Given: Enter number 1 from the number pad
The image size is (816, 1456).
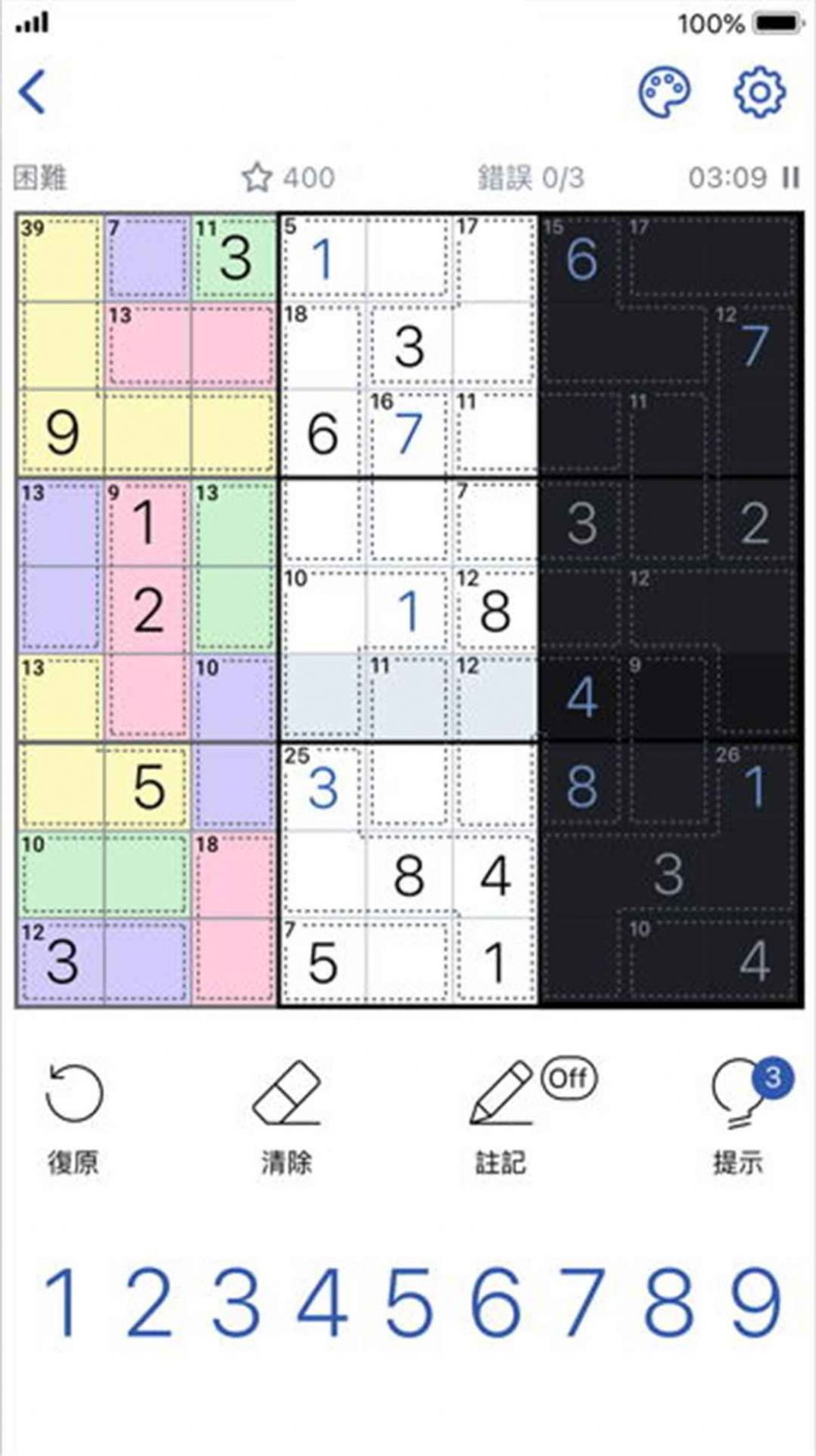Looking at the screenshot, I should coord(61,1302).
